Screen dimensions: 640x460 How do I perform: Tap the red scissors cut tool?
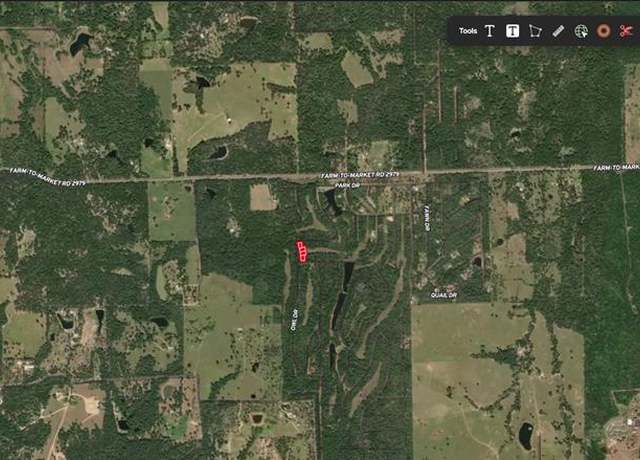(x=626, y=31)
